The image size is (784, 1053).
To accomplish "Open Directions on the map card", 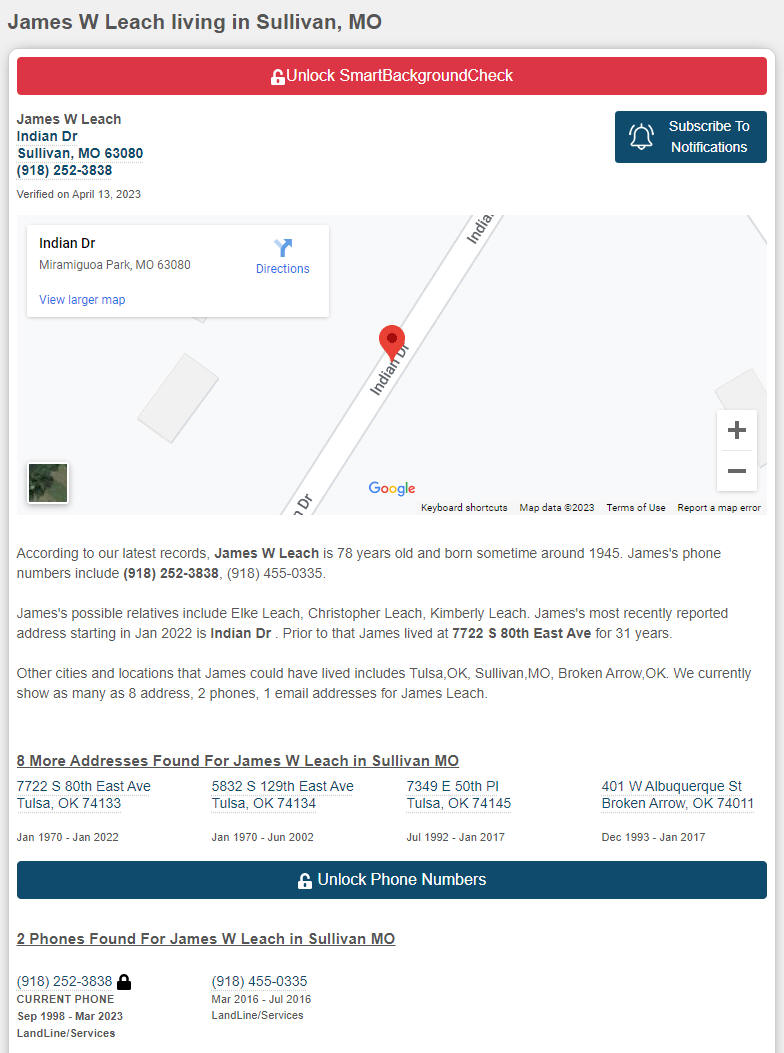I will tap(283, 256).
